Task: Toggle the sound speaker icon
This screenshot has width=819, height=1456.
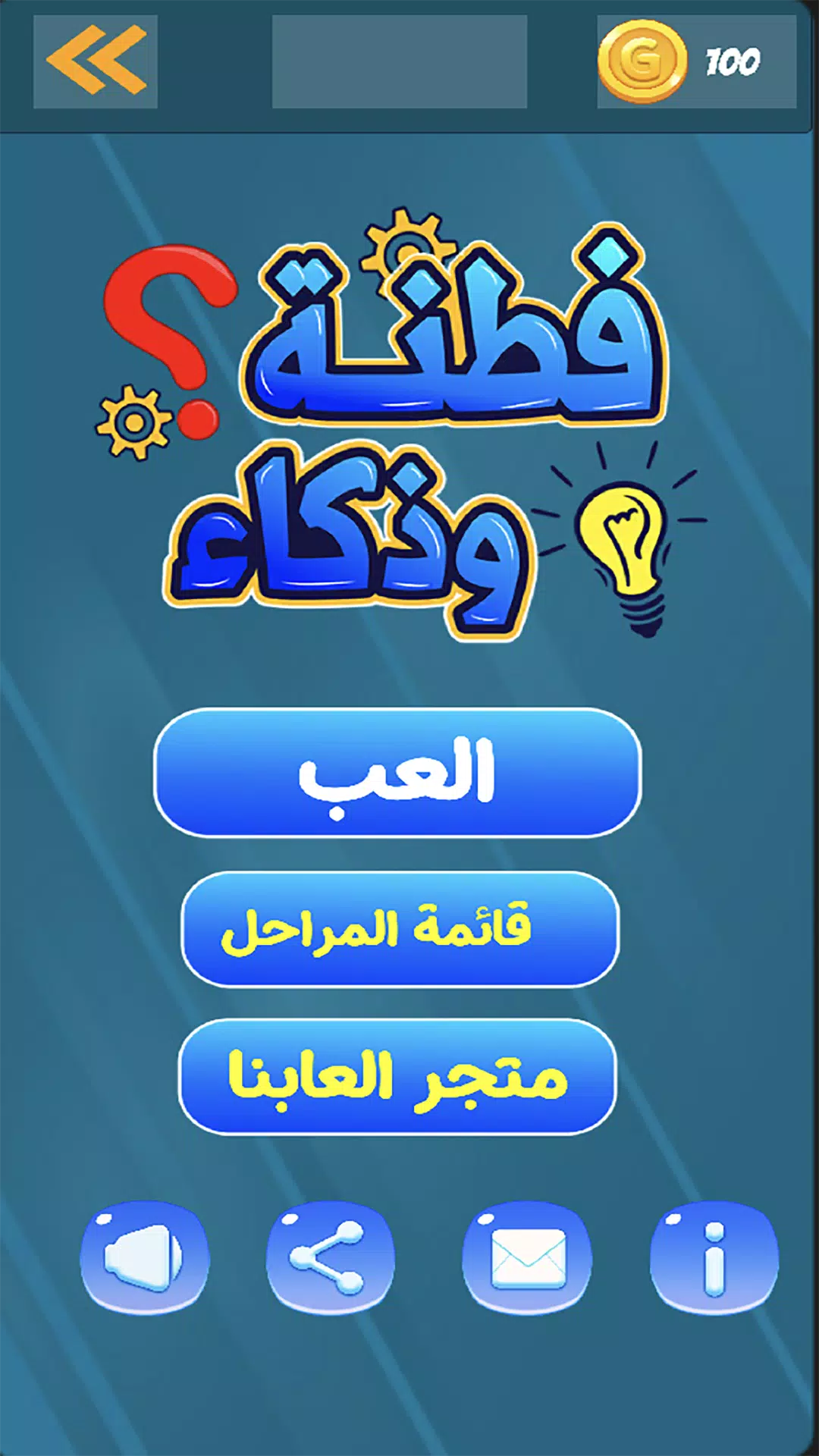Action: click(144, 1257)
